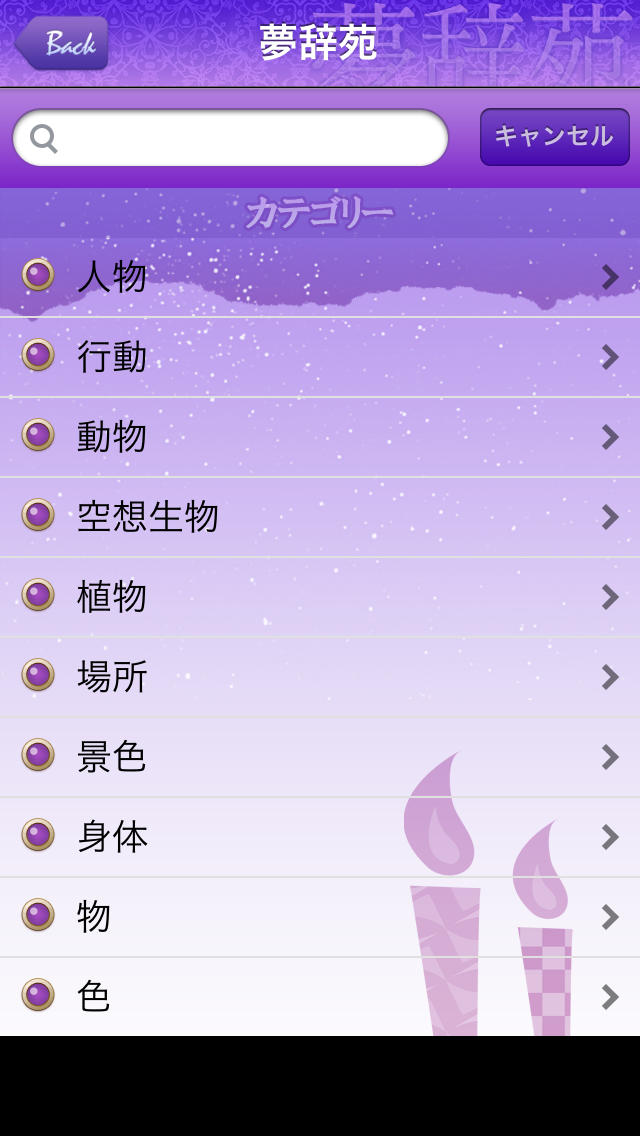Viewport: 640px width, 1136px height.
Task: Open the 場所 category
Action: 320,677
